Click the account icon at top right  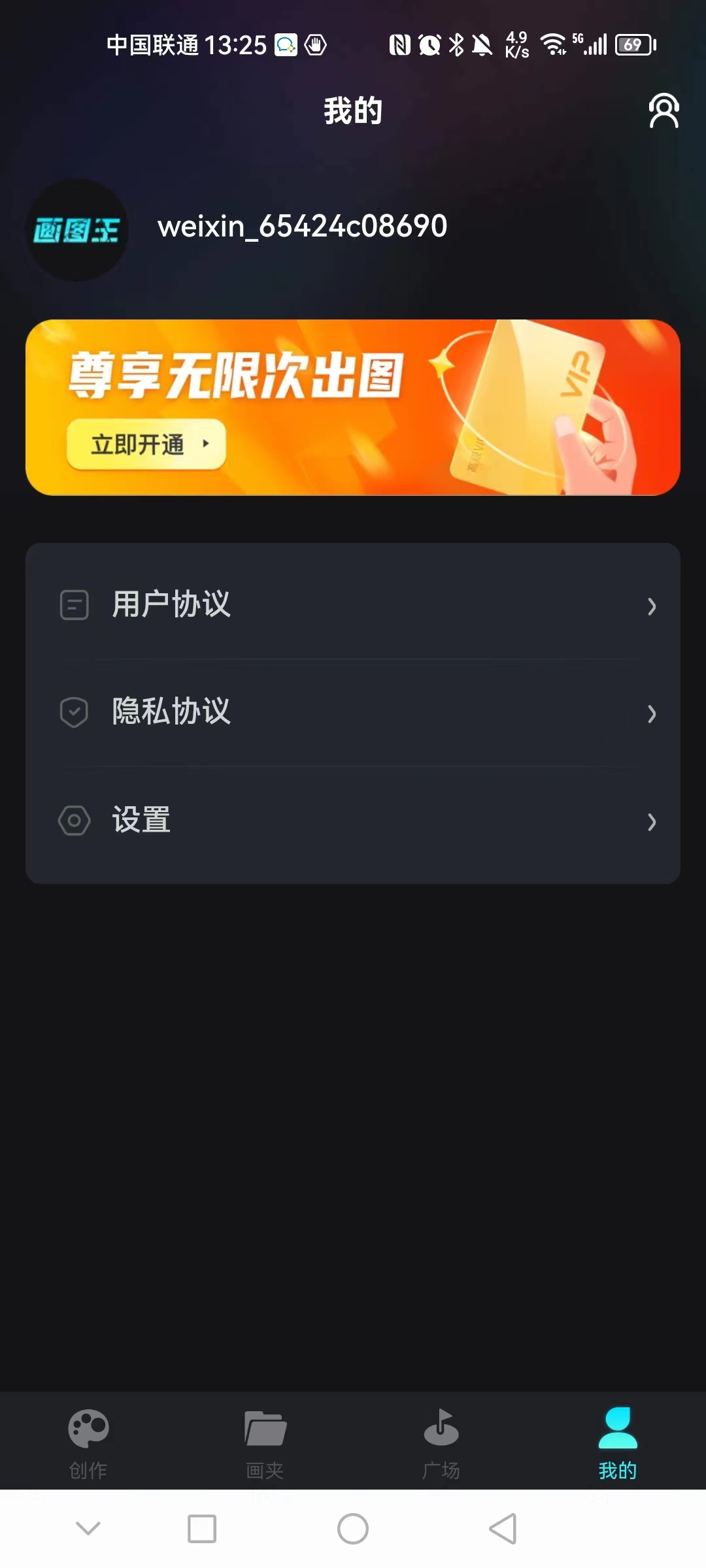pos(664,111)
